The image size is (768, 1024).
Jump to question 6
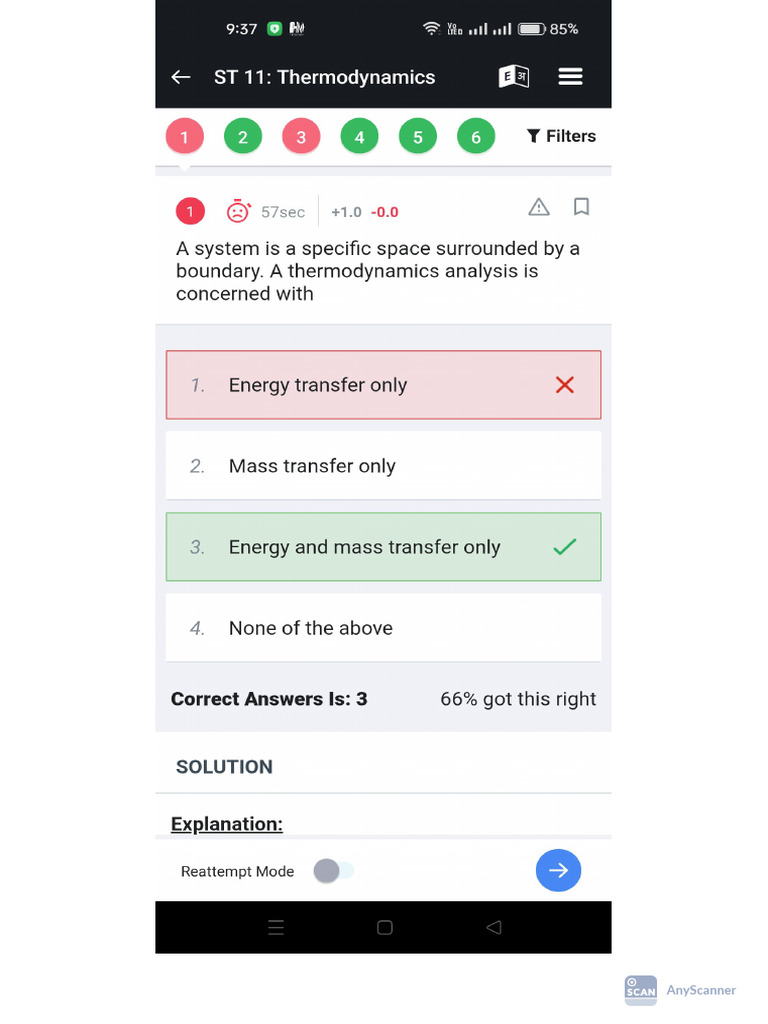(476, 136)
